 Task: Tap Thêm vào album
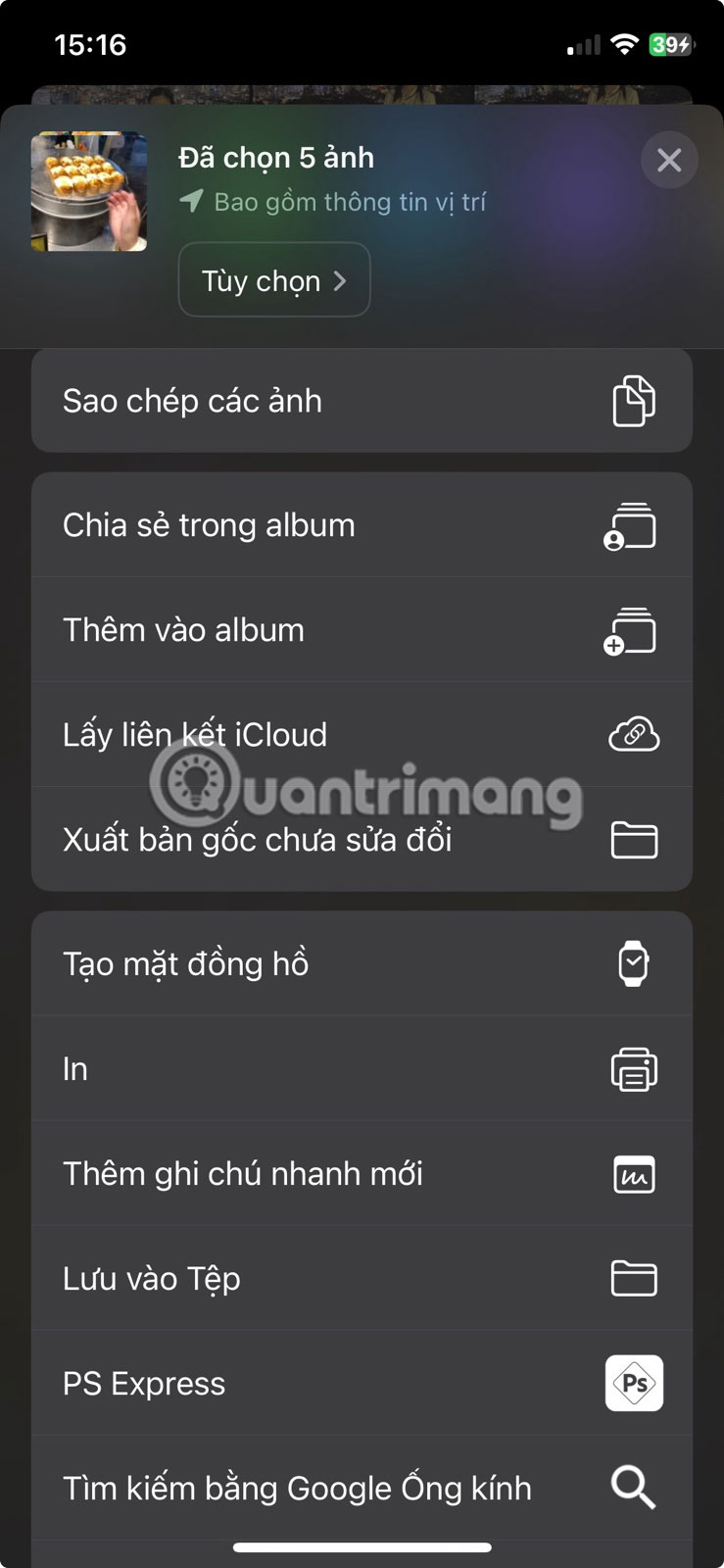[x=362, y=630]
